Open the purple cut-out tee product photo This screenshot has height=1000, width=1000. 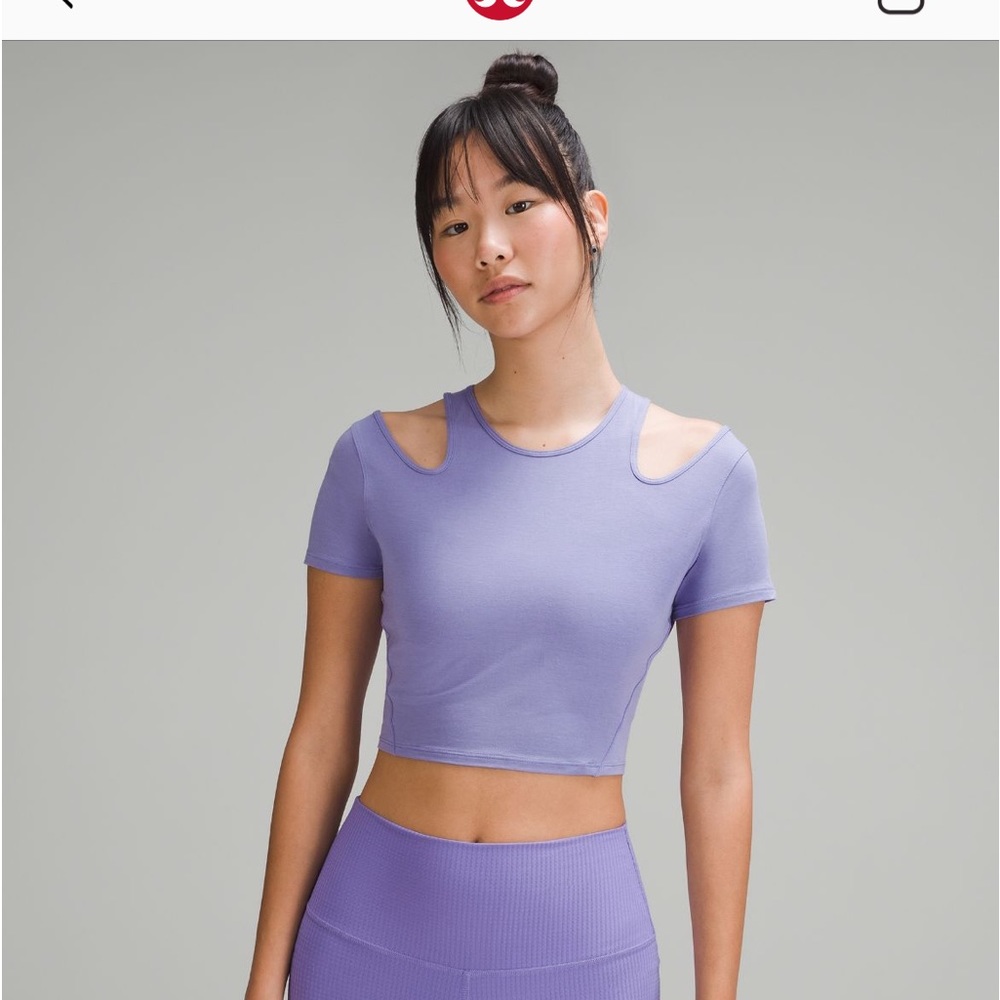tap(500, 520)
